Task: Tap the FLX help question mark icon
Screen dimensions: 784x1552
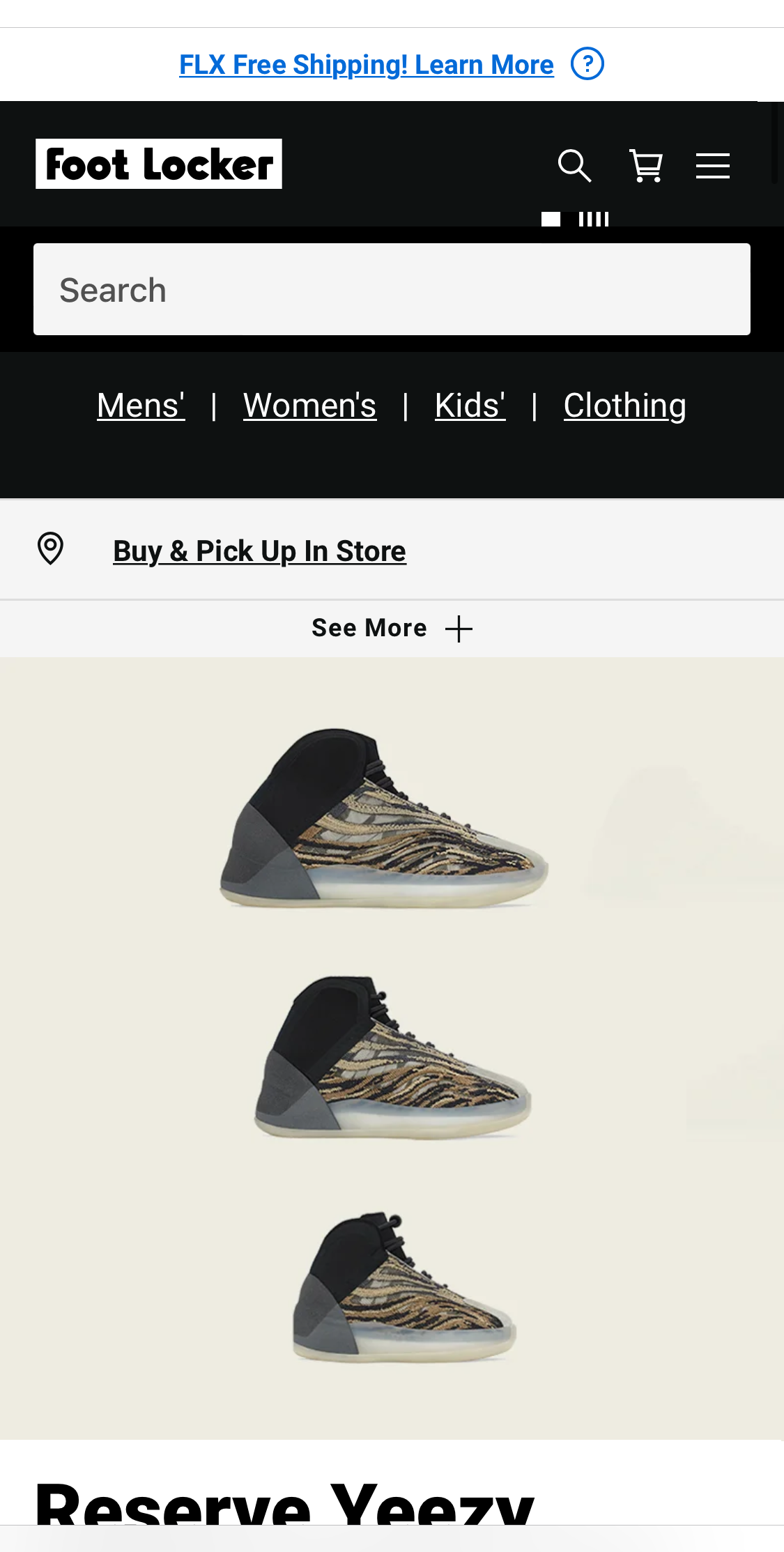Action: tap(587, 64)
